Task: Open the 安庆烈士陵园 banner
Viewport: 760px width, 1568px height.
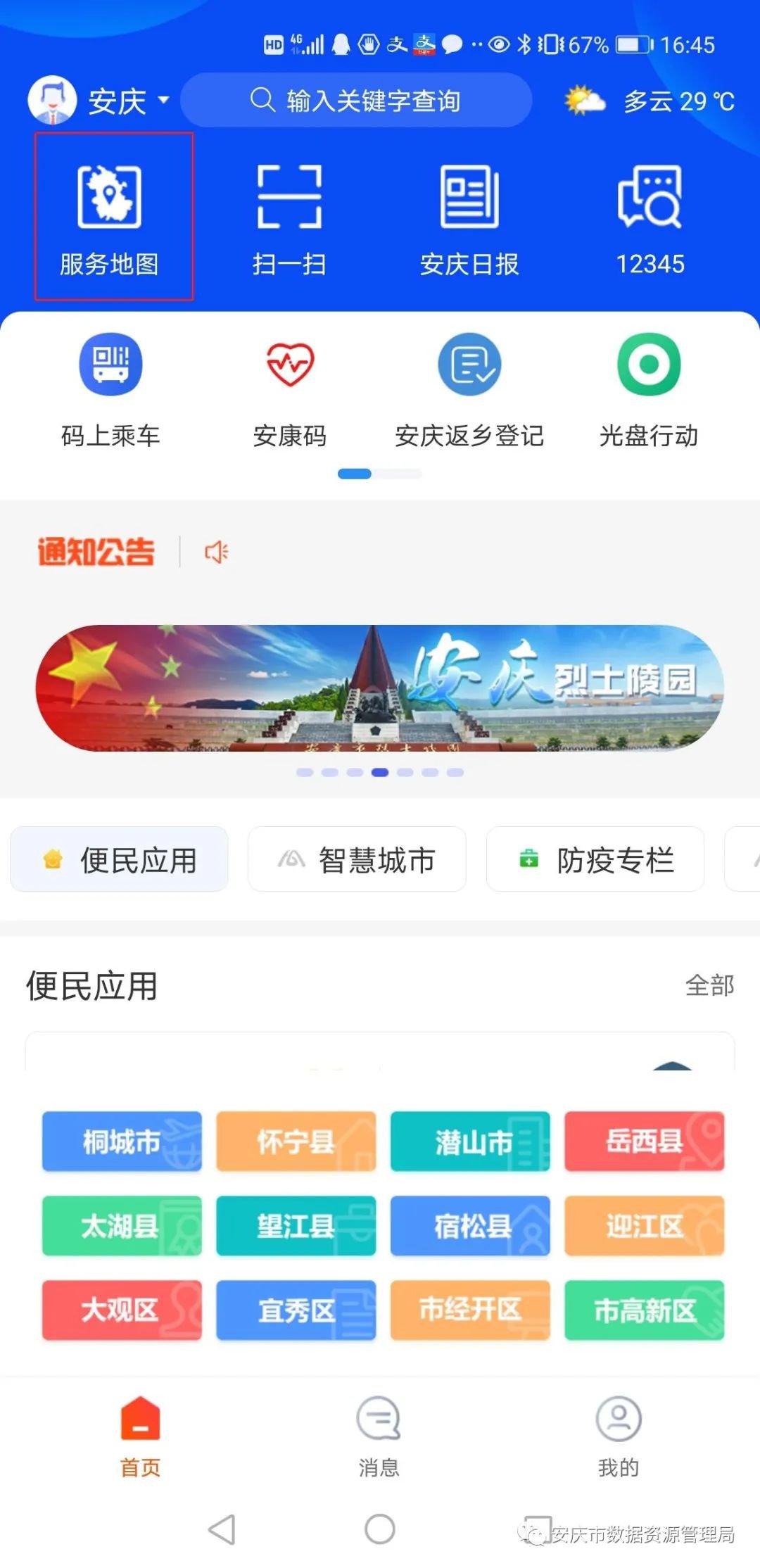Action: (380, 688)
